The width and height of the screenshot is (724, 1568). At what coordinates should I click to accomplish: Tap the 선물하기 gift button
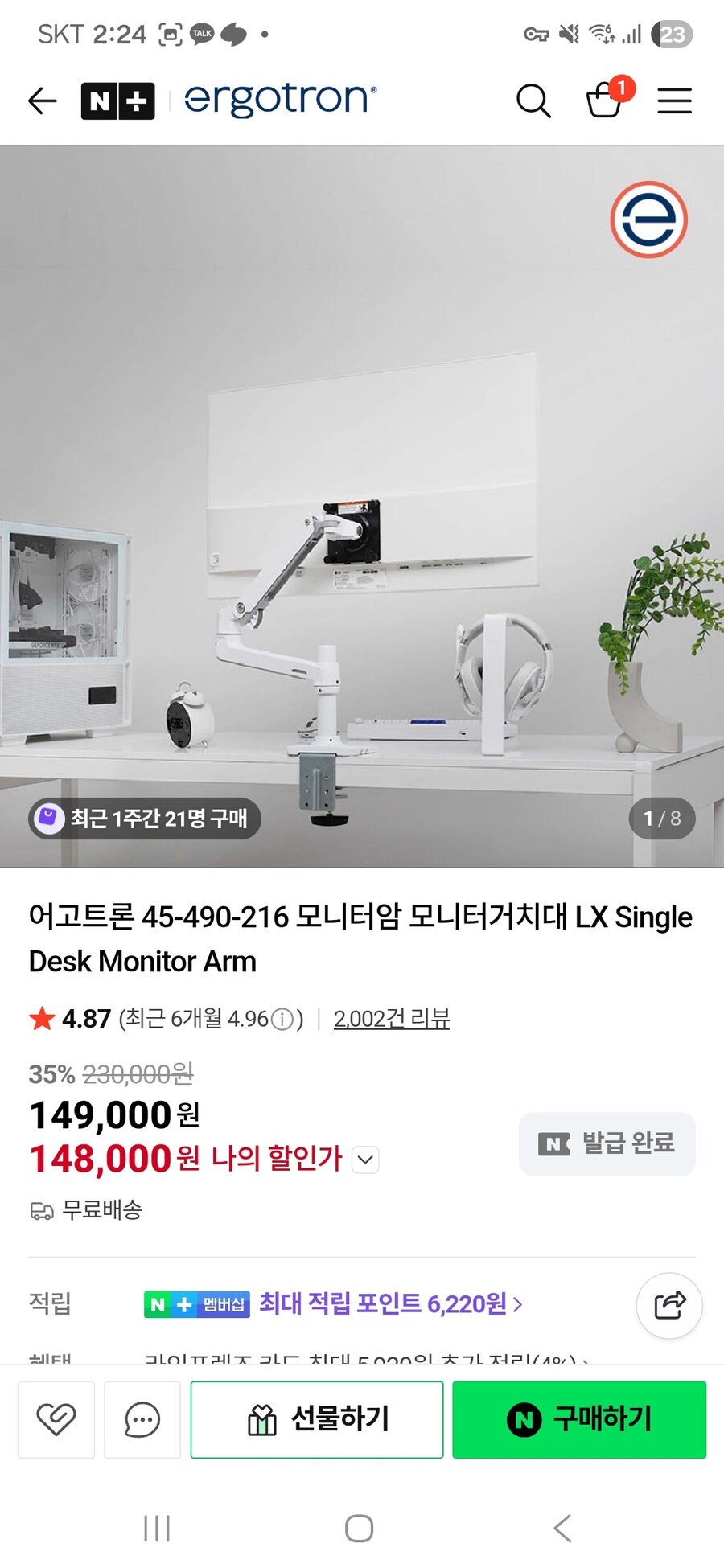pyautogui.click(x=316, y=1419)
